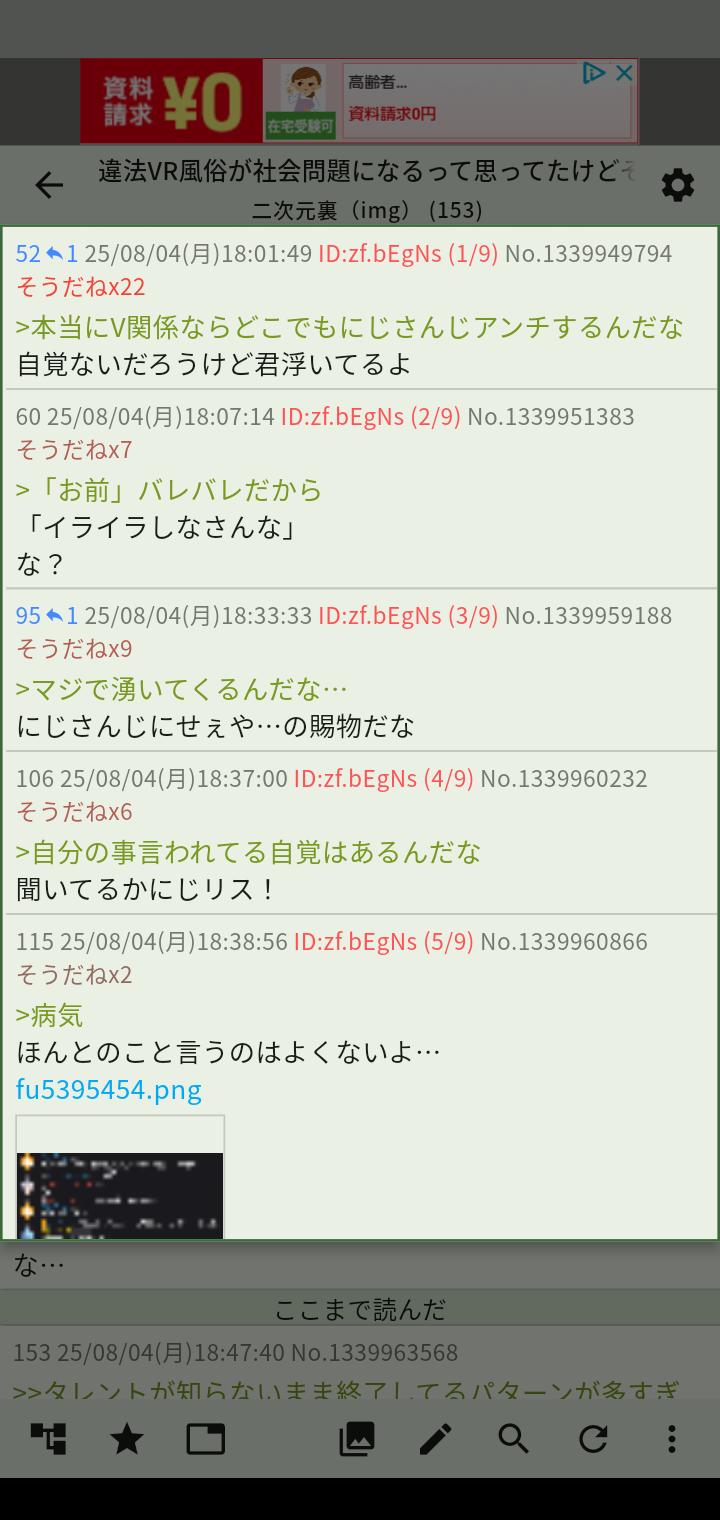Open the thread tree view
The image size is (720, 1520).
[x=48, y=1439]
